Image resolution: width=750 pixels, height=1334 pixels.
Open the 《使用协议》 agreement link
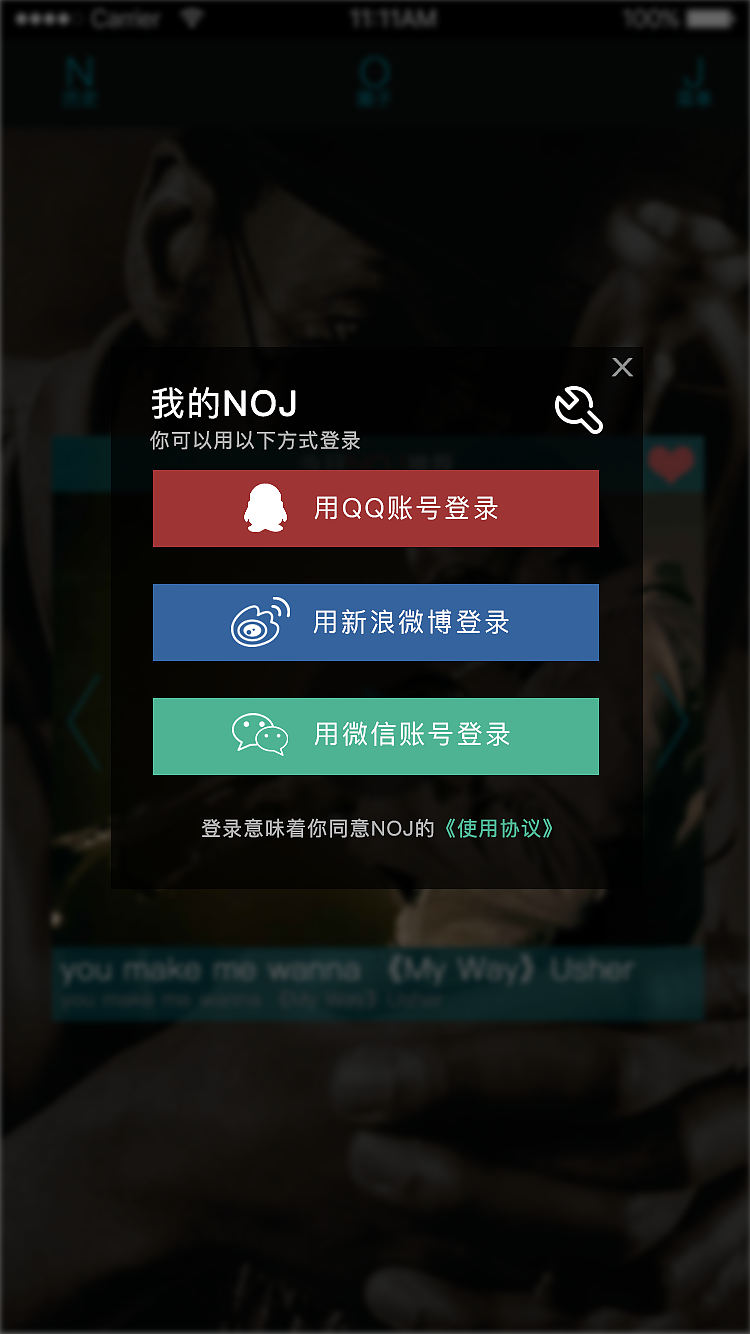click(x=500, y=829)
